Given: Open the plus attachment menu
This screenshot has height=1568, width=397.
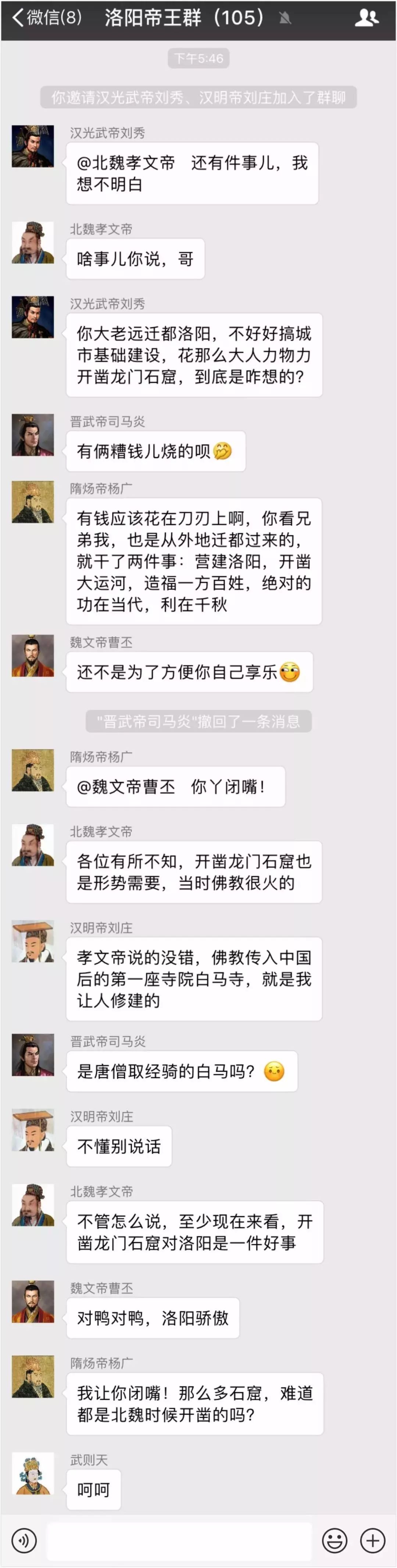Looking at the screenshot, I should tap(373, 1540).
